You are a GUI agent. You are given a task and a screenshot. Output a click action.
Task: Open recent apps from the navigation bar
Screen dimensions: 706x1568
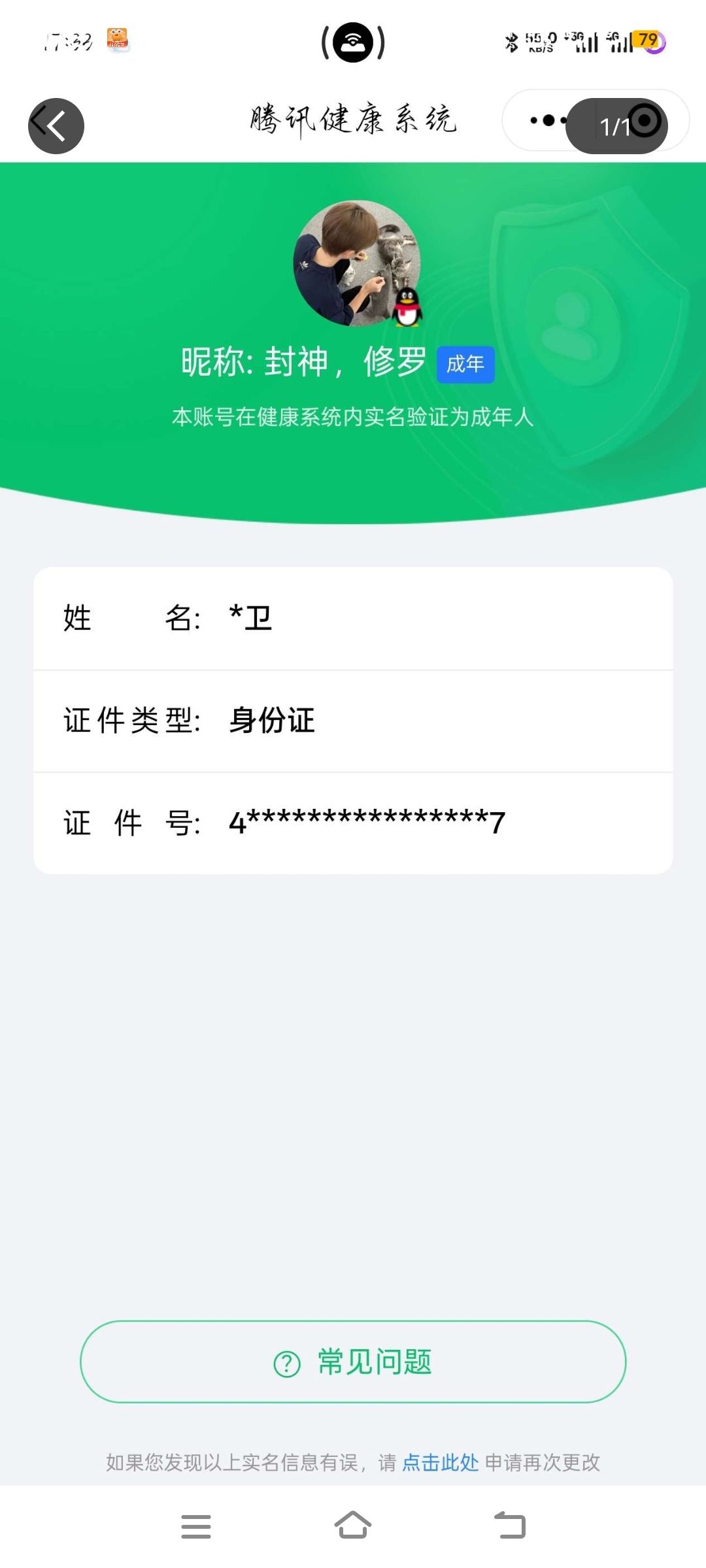195,1526
